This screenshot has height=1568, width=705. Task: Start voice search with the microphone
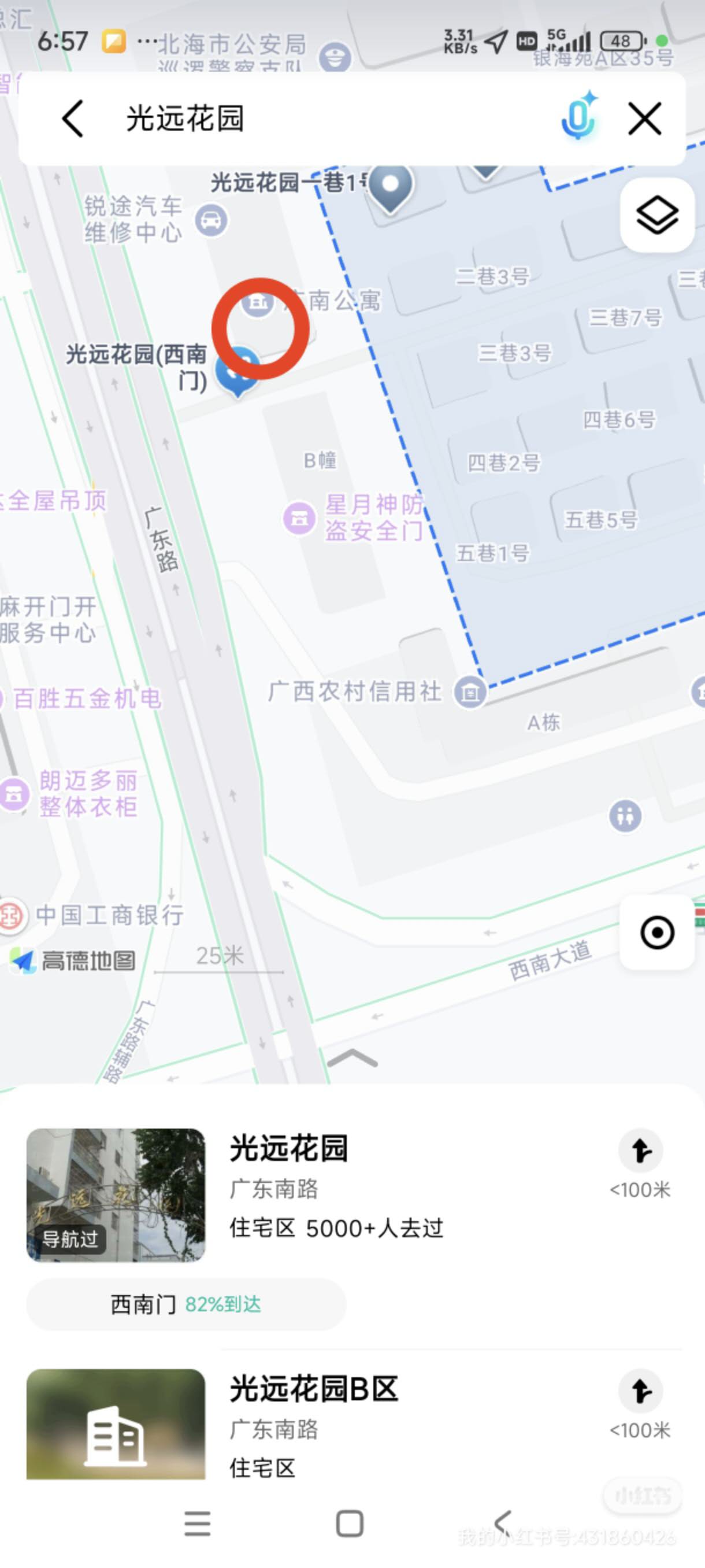tap(578, 117)
